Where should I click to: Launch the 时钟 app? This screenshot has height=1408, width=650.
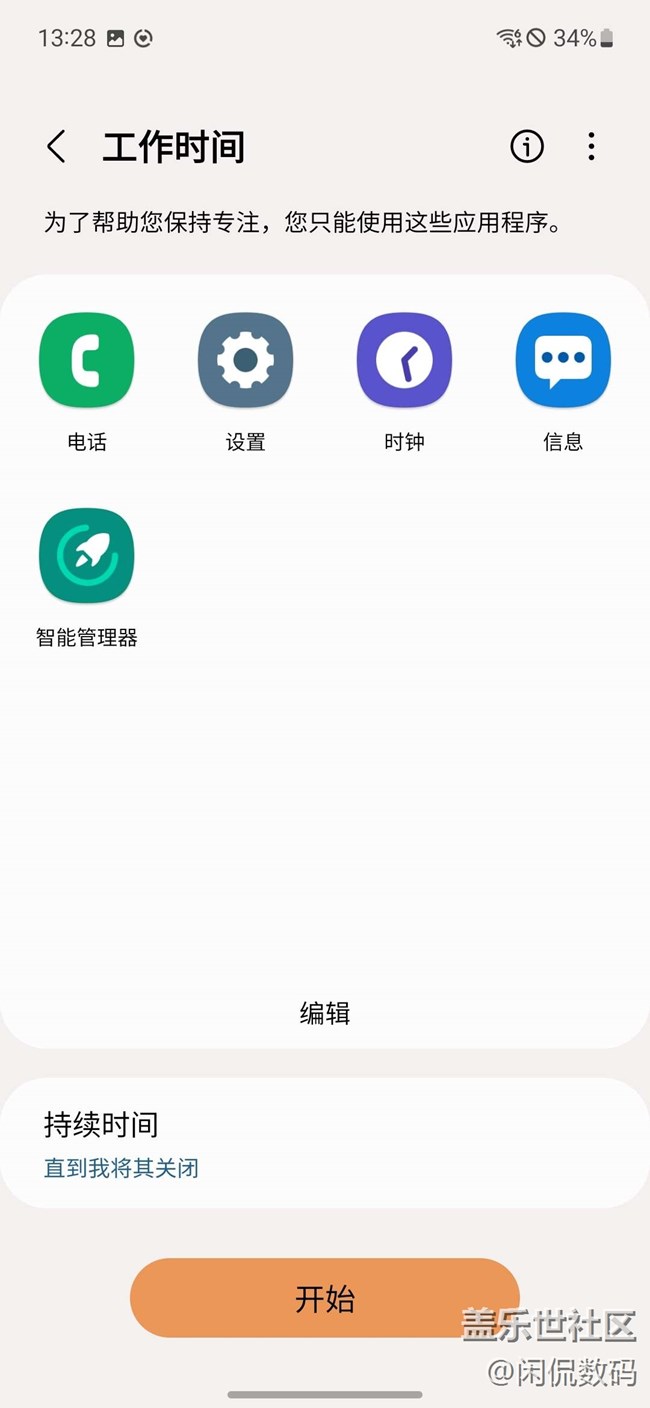pos(404,360)
